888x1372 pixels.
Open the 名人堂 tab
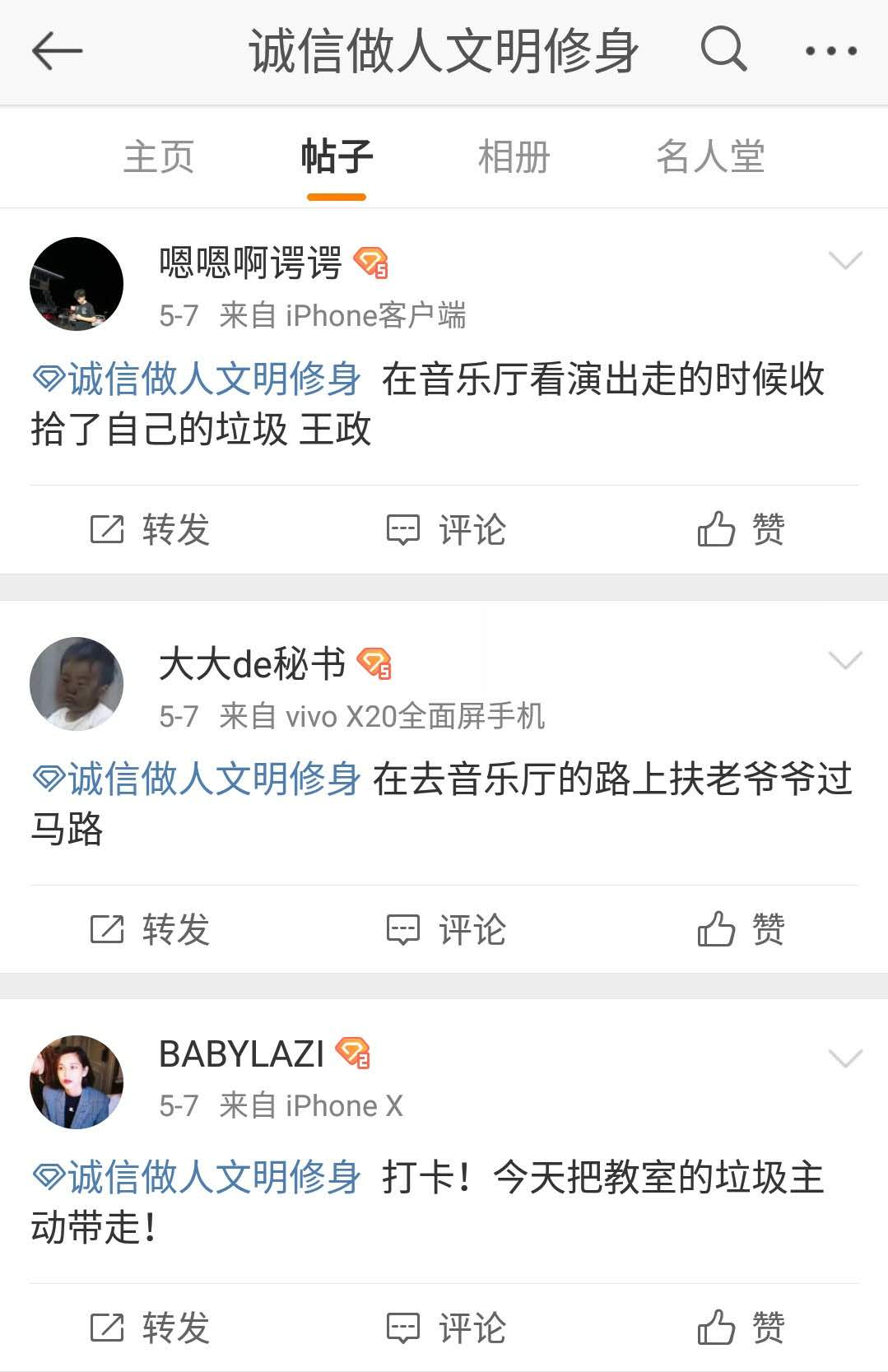[x=710, y=157]
